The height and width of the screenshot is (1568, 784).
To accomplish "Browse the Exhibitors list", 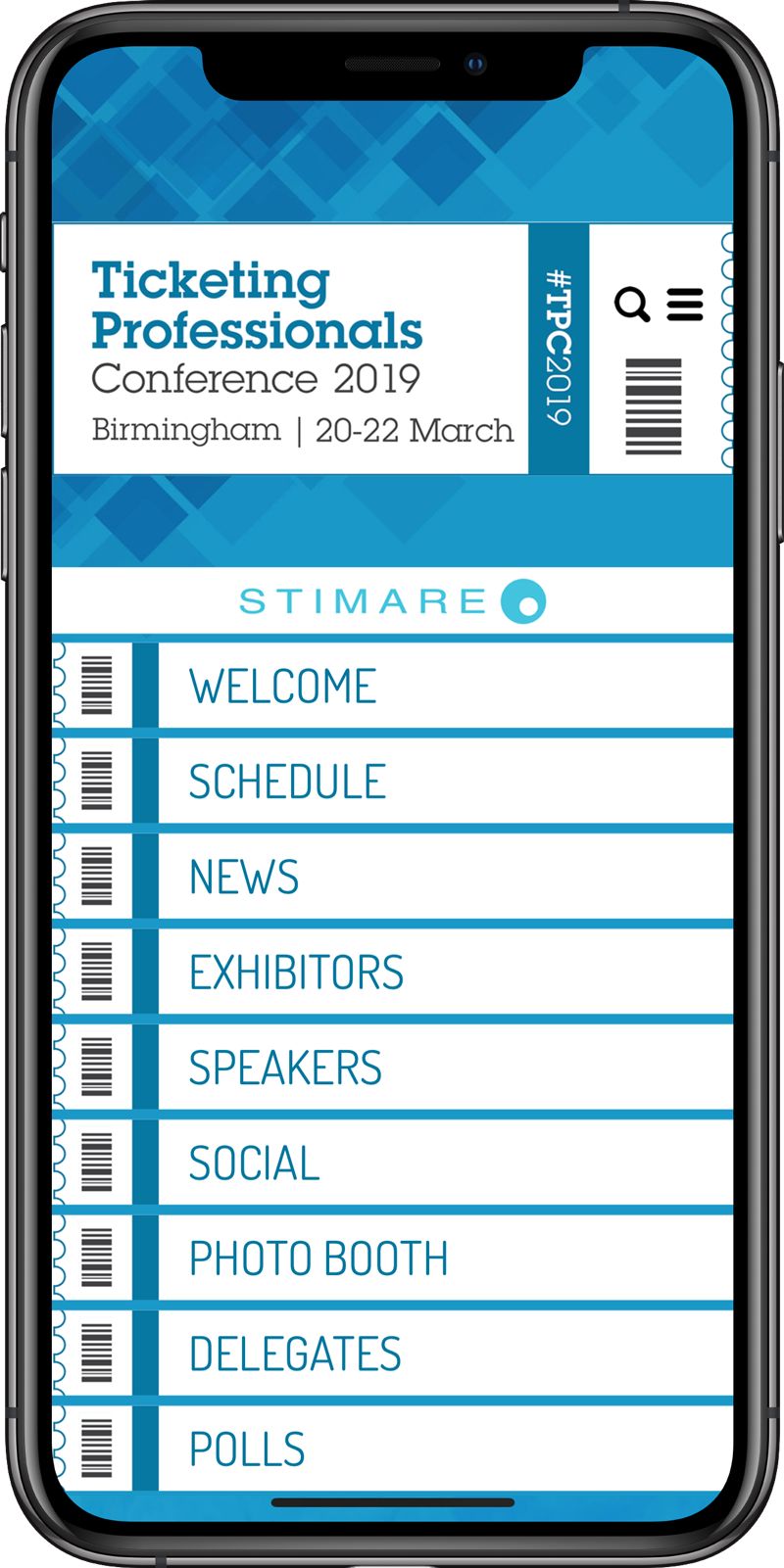I will tap(393, 972).
